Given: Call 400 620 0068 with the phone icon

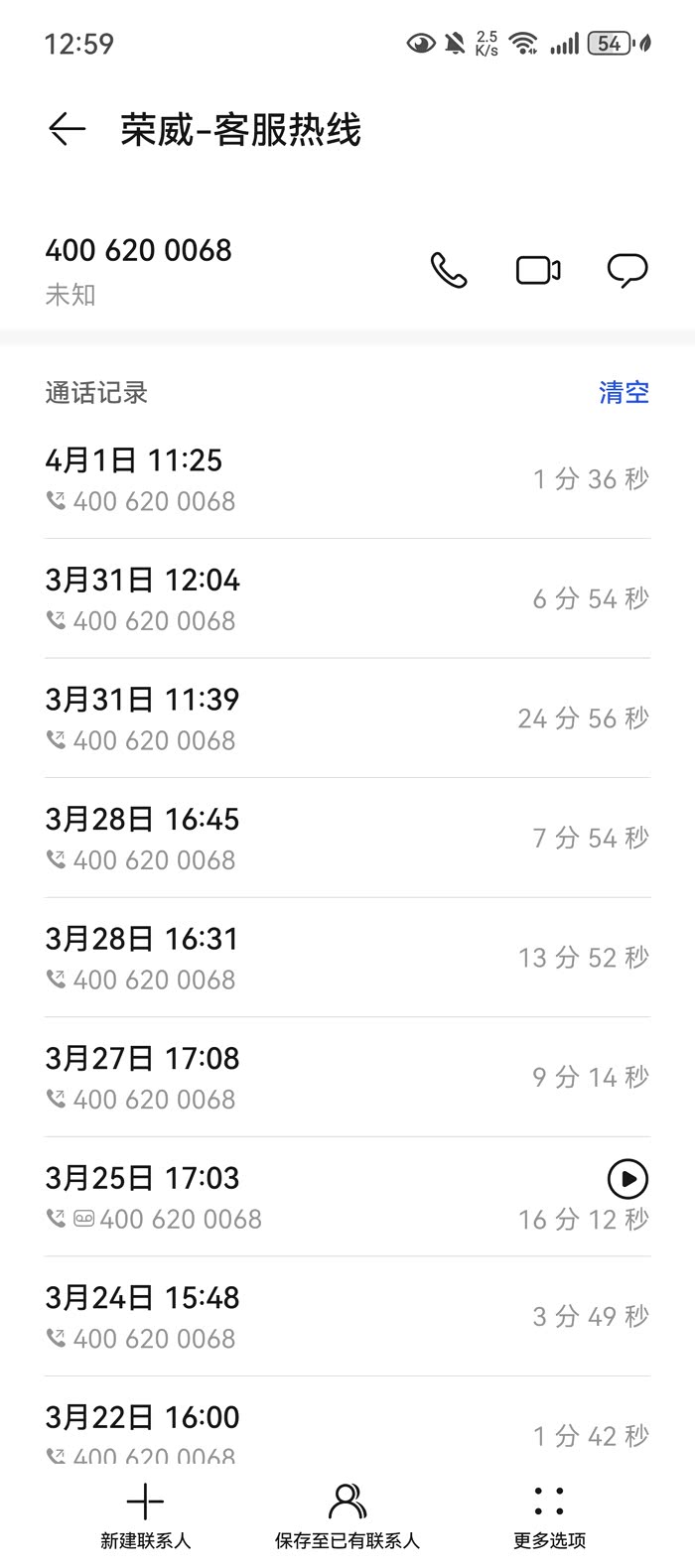Looking at the screenshot, I should 448,270.
